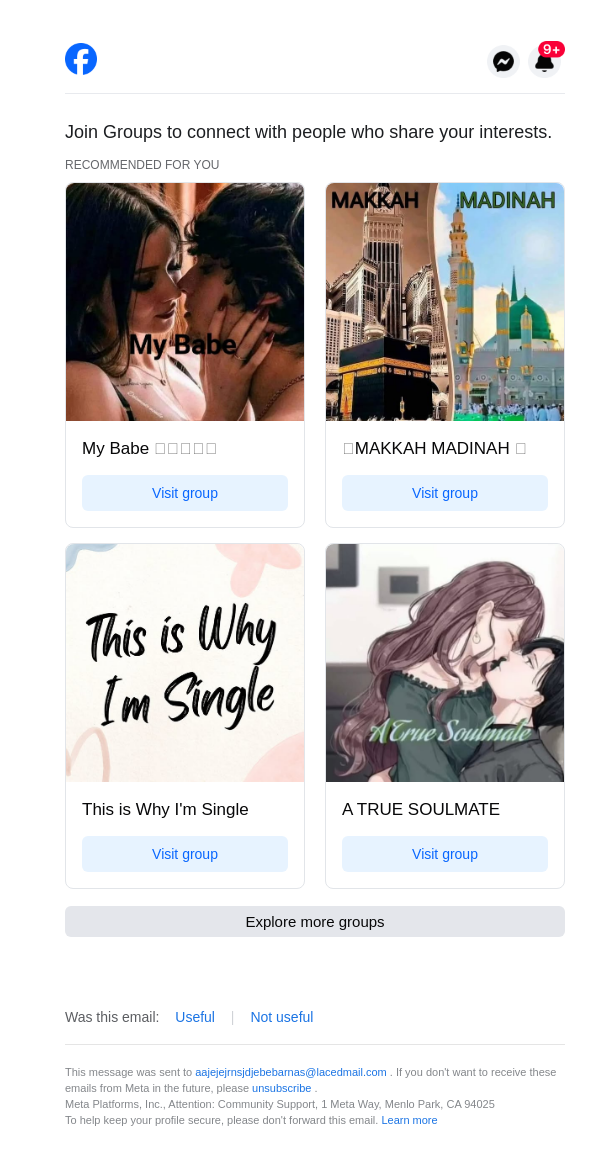Open the MAKKAH MADINAH group picture
Image resolution: width=600 pixels, height=1166 pixels.
click(445, 302)
